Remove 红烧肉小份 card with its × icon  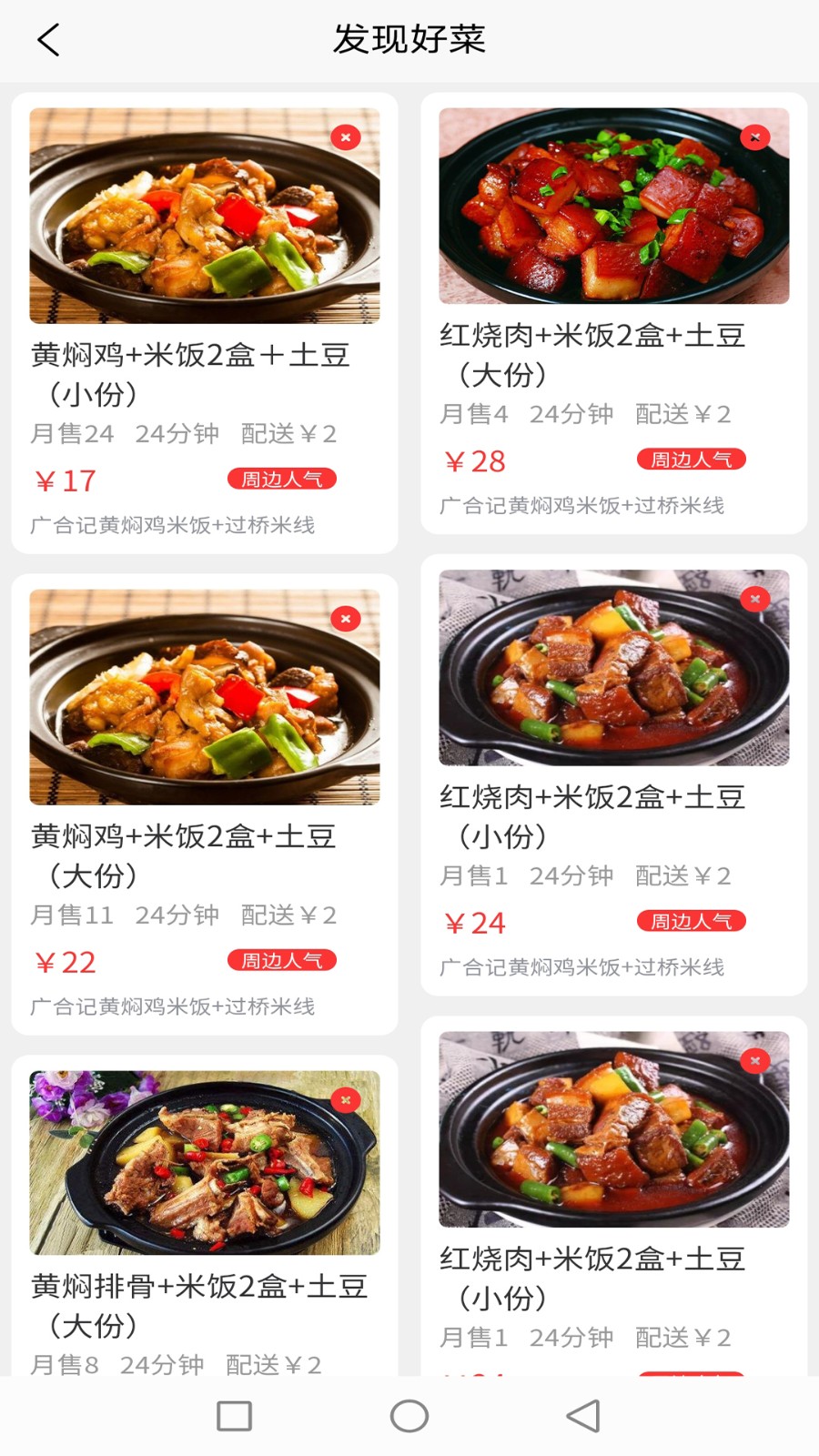(754, 599)
